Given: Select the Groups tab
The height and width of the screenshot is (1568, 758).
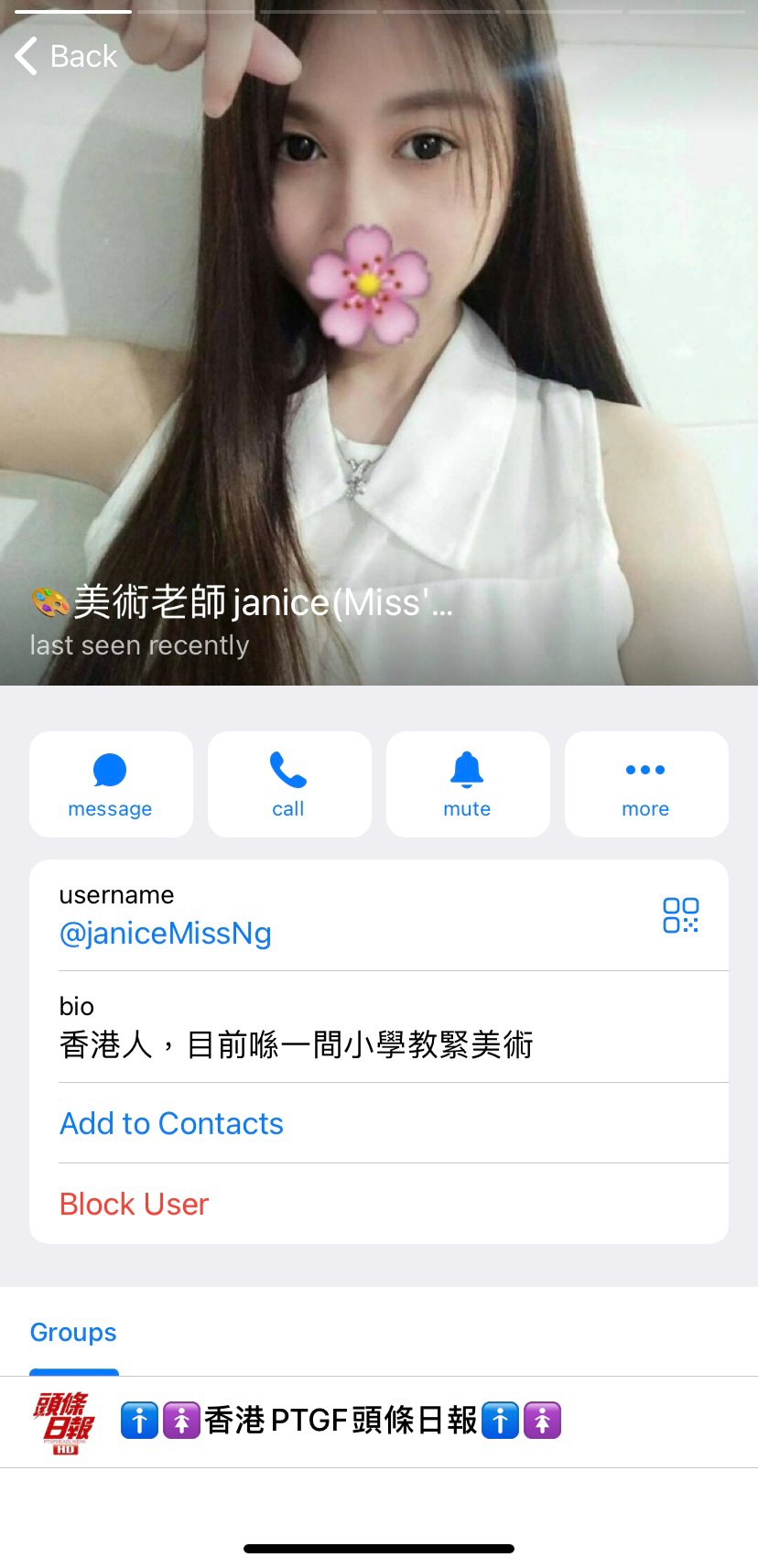Looking at the screenshot, I should coord(73,1333).
